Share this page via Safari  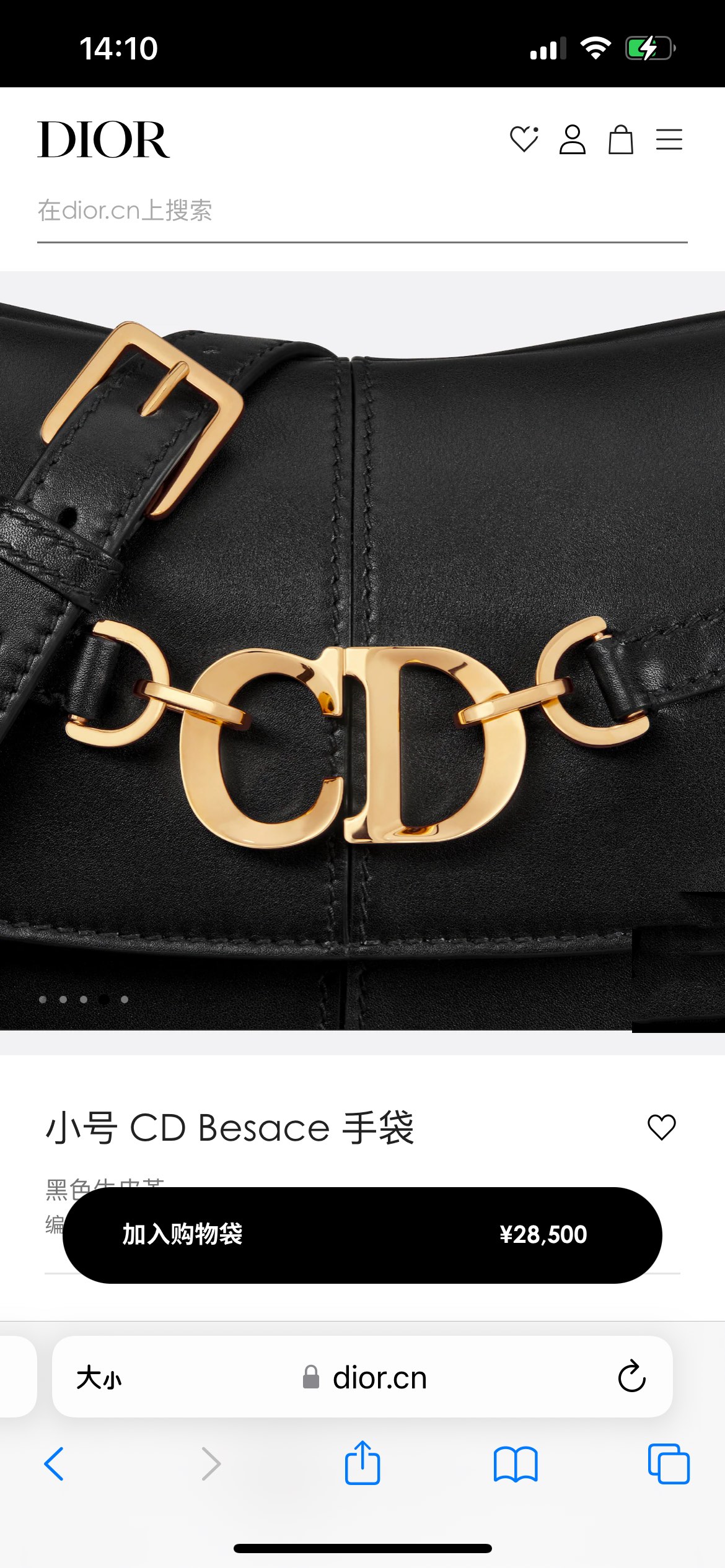[x=362, y=1463]
